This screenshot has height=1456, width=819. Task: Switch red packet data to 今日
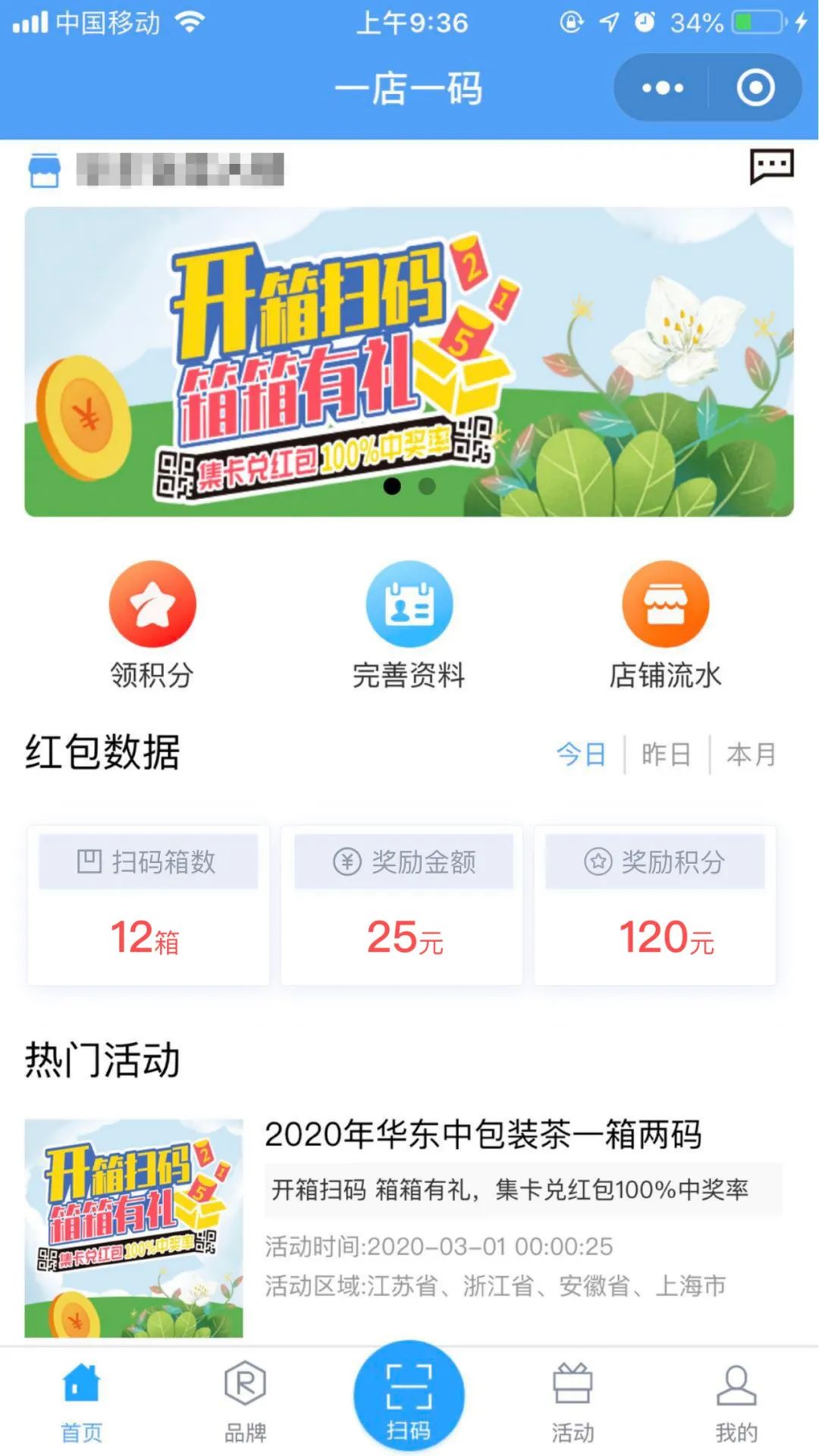click(x=581, y=755)
